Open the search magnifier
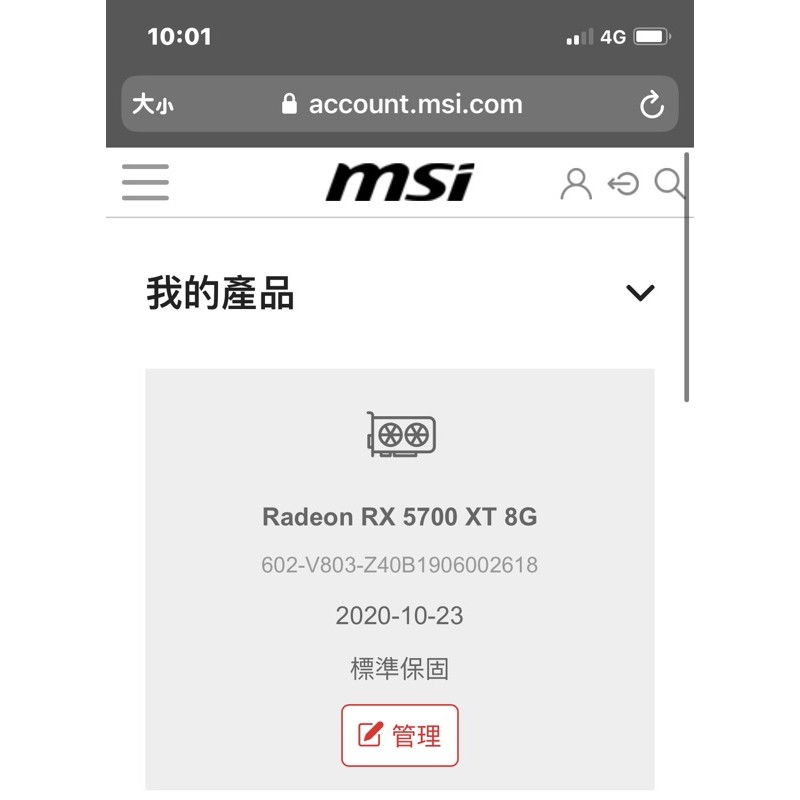The height and width of the screenshot is (800, 800). point(669,183)
